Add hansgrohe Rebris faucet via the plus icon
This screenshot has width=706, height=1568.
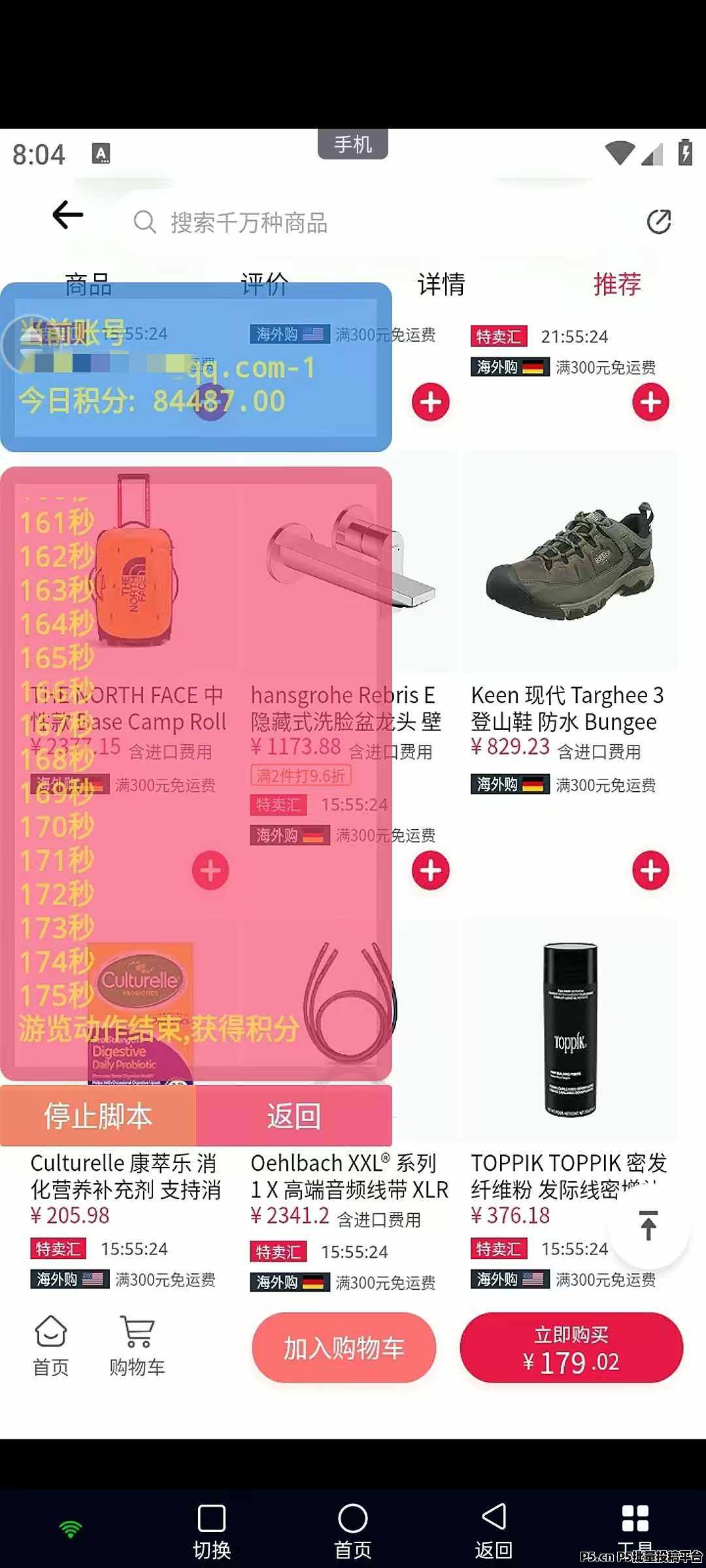430,870
